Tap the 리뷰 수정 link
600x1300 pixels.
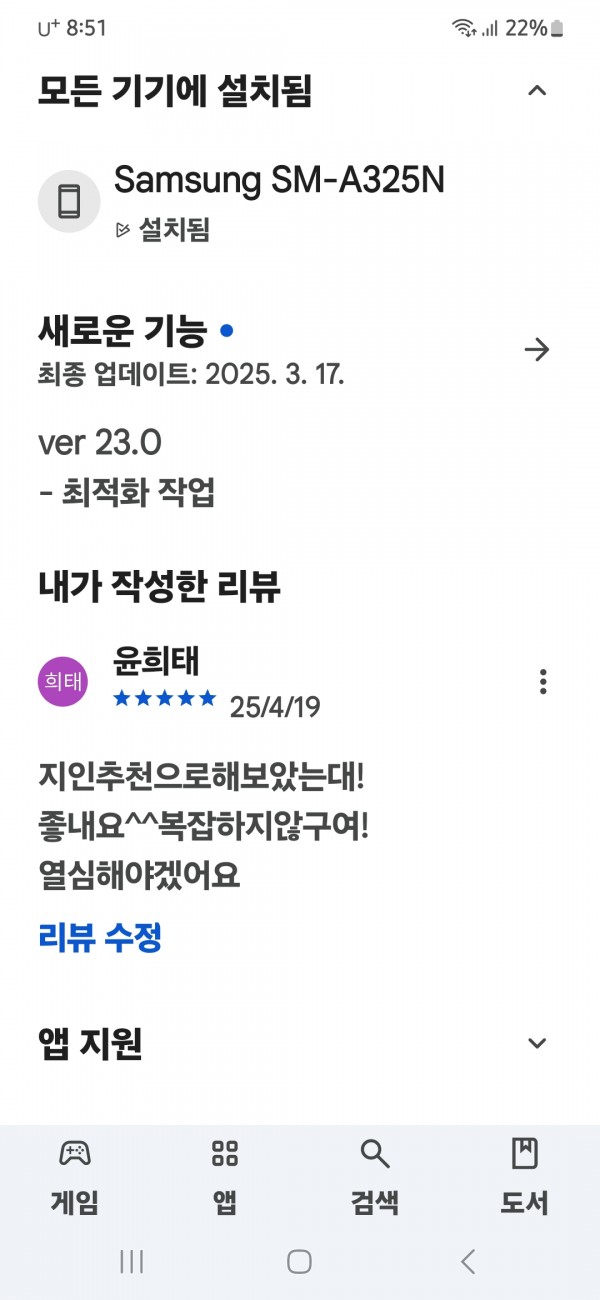tap(100, 938)
